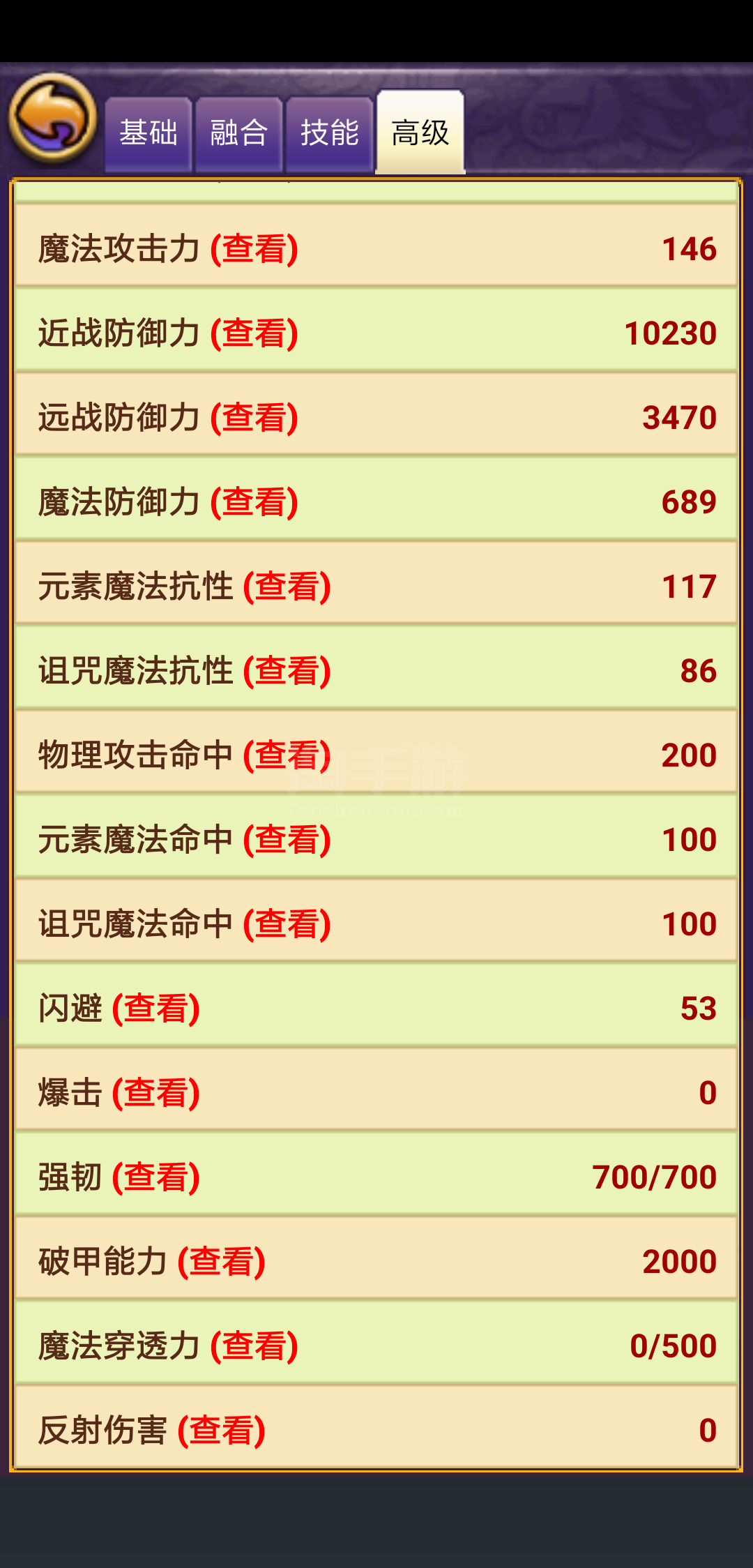Open 查看 beside 元素魔法抗性
753x1568 pixels.
[x=287, y=587]
